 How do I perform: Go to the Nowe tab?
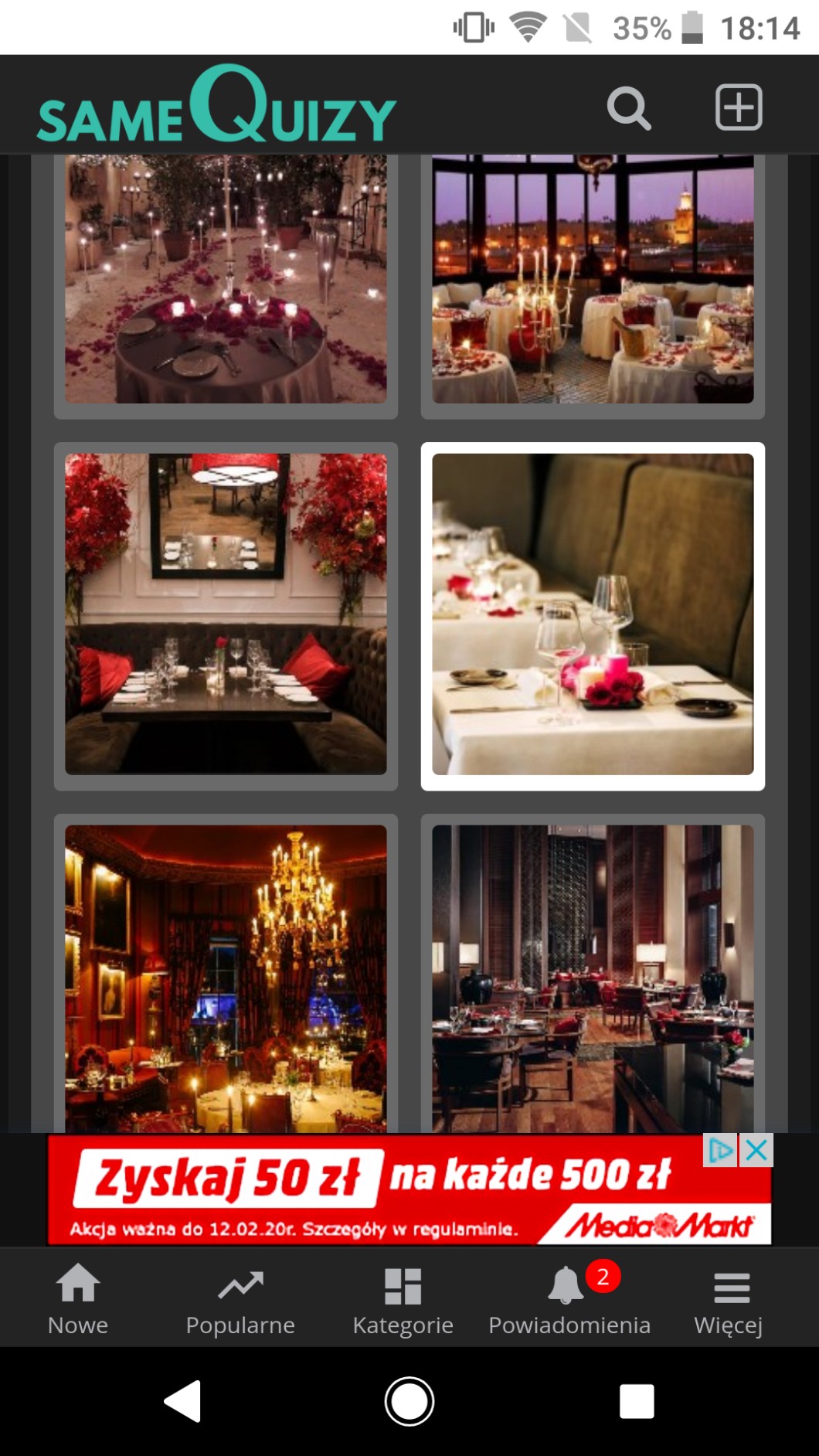pos(78,1300)
